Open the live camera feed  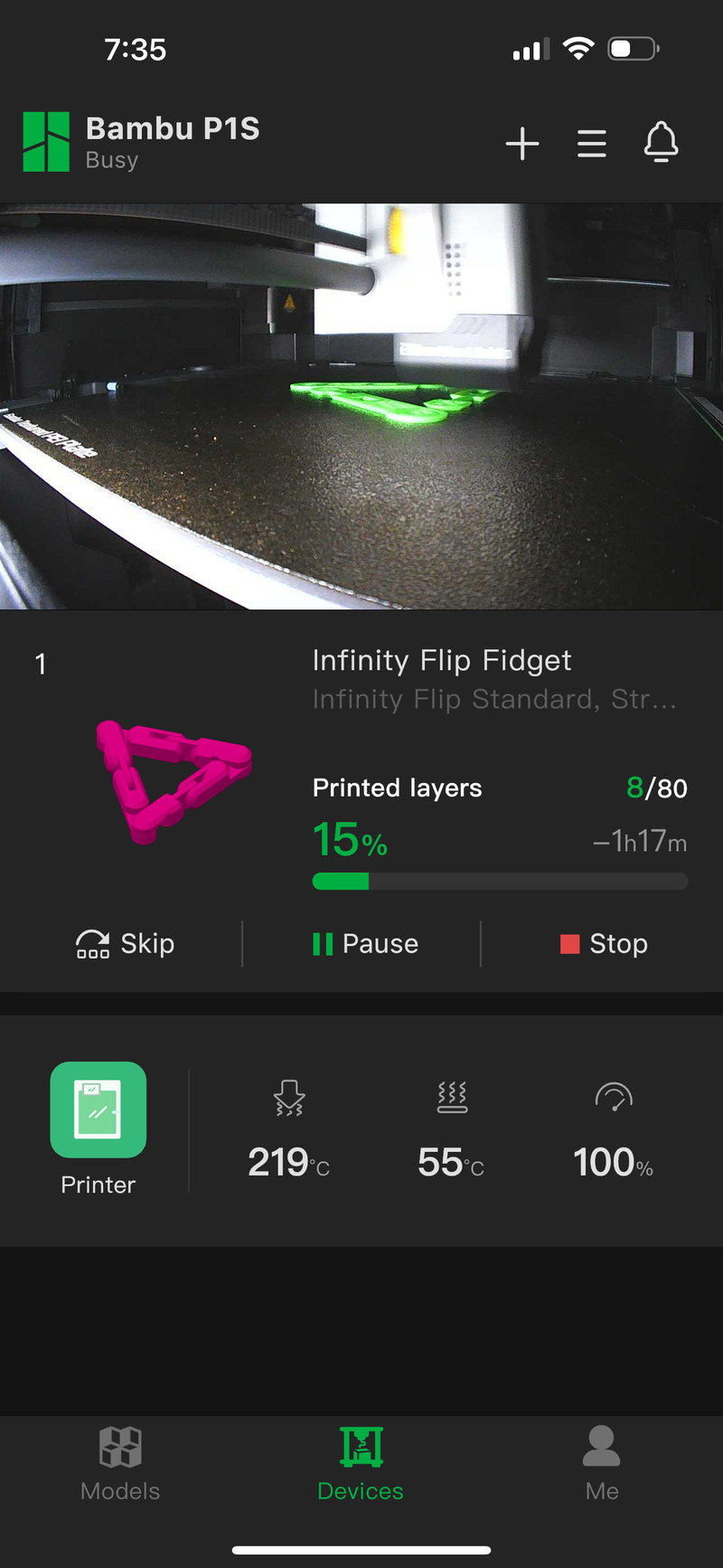(361, 406)
